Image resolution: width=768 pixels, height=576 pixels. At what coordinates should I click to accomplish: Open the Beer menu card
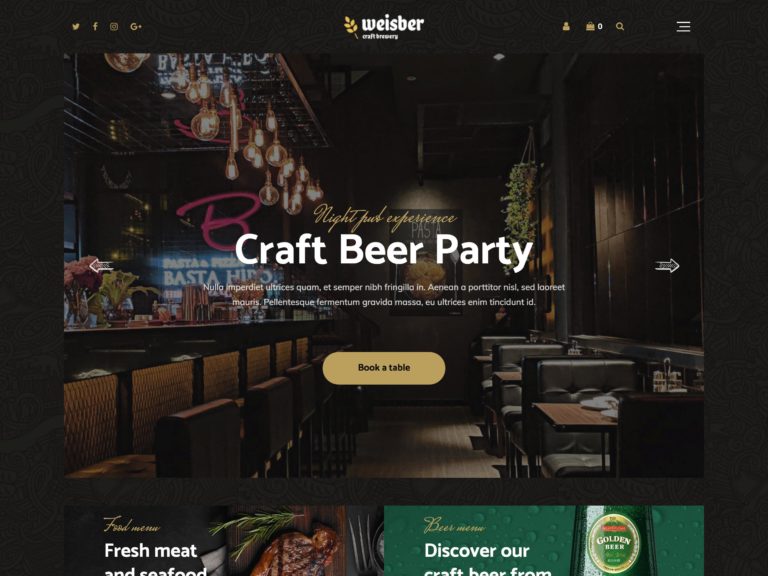coord(543,542)
